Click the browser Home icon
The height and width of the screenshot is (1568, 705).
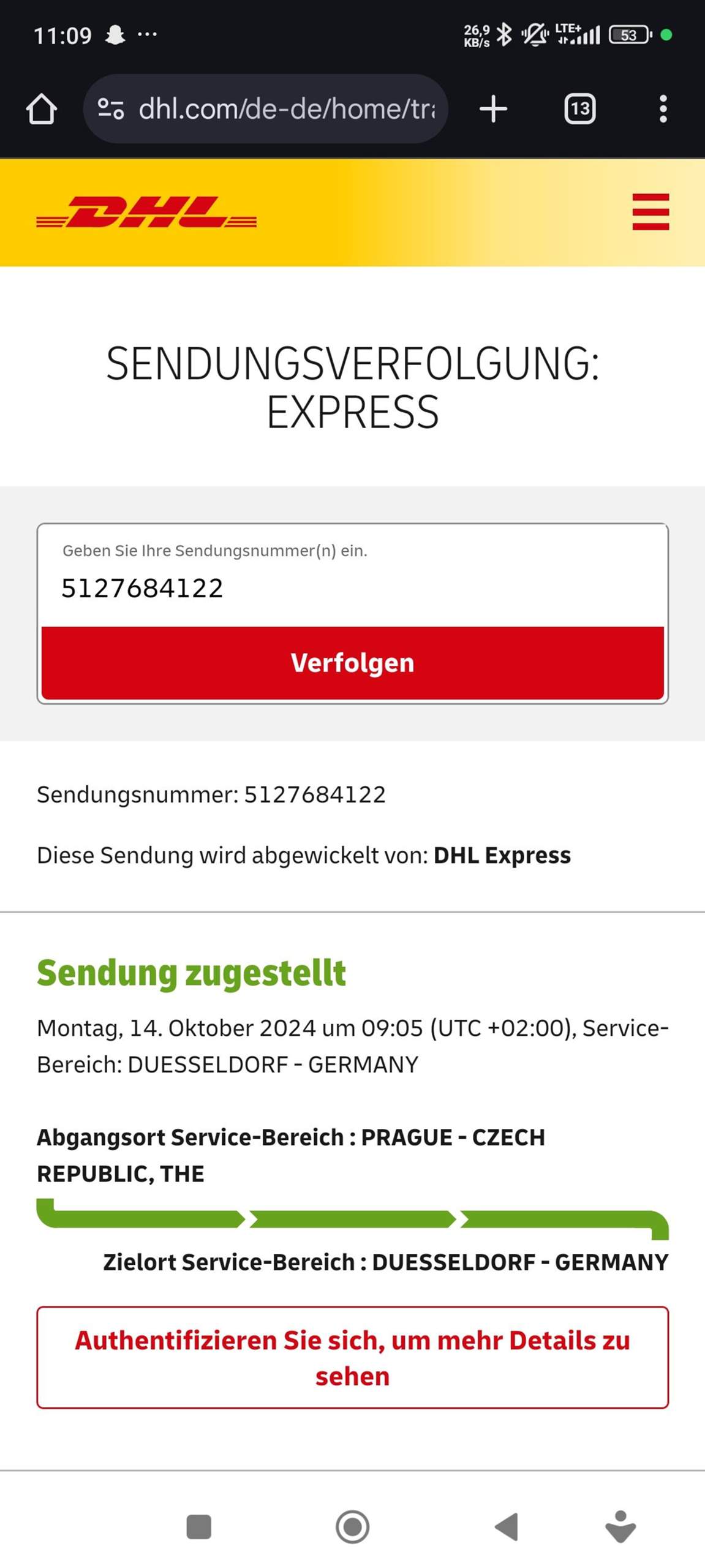[42, 108]
